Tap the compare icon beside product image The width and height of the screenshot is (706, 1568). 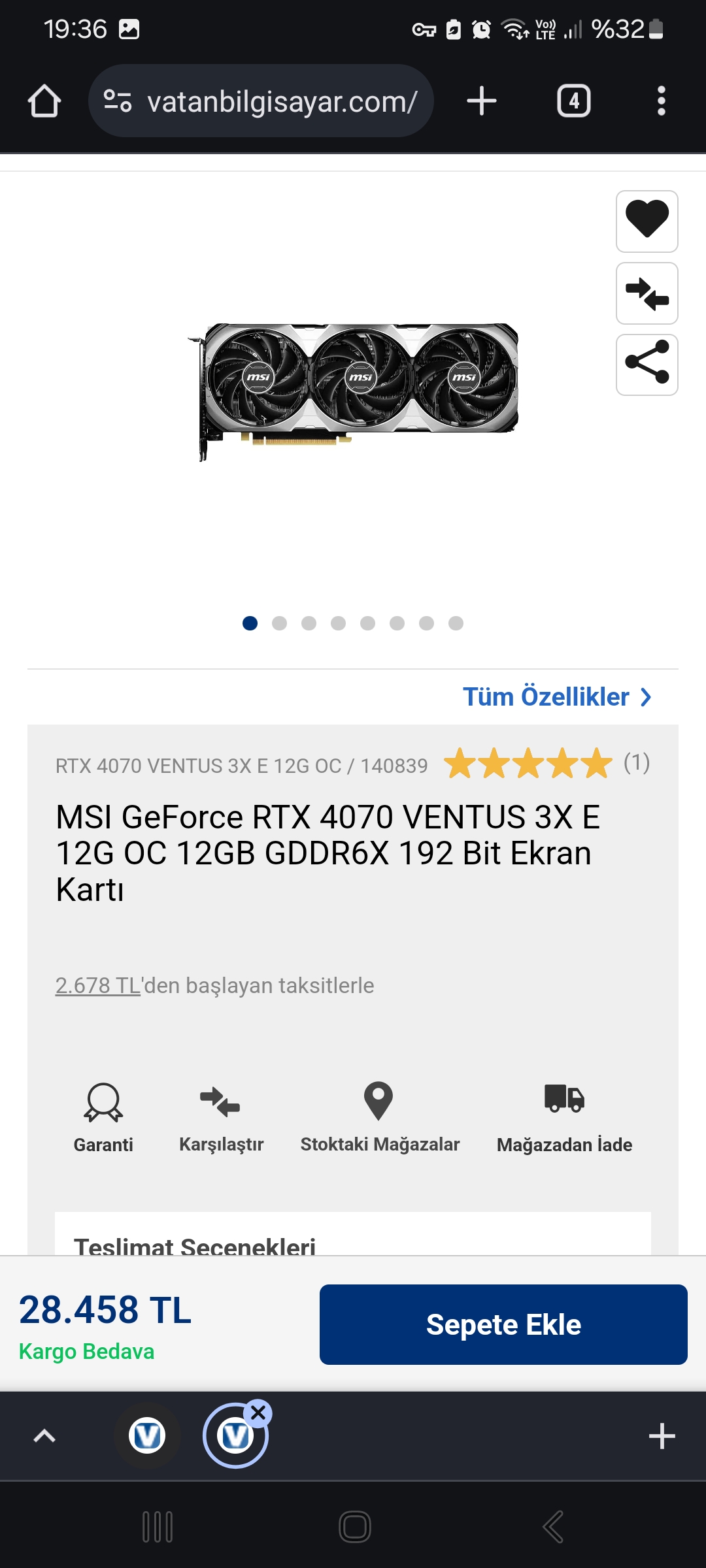point(647,293)
